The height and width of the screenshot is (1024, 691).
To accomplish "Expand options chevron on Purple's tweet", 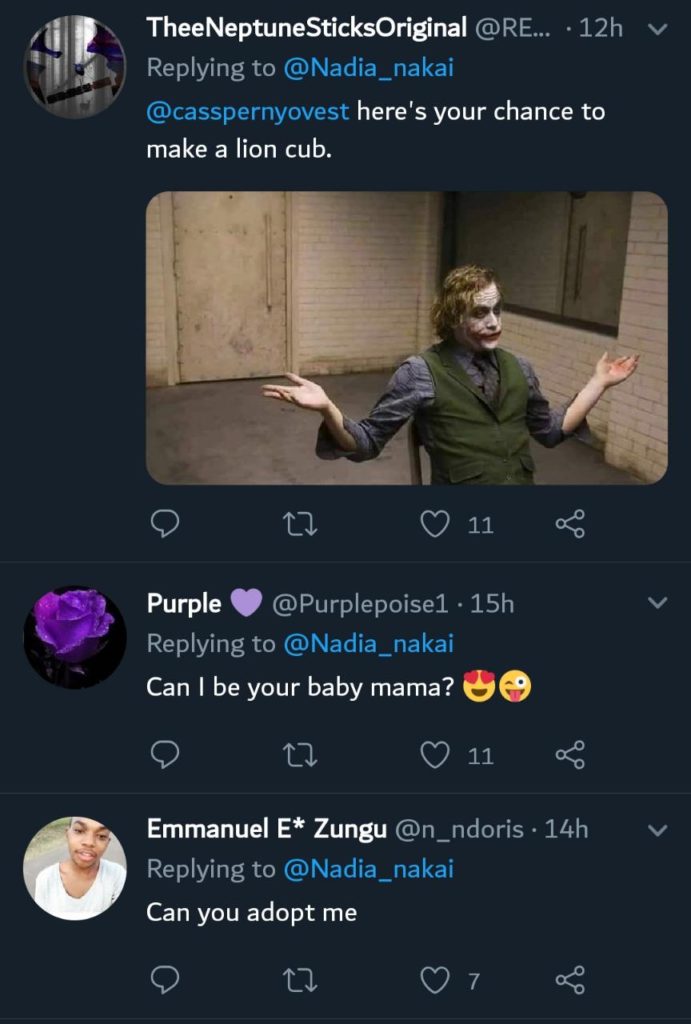I will click(657, 603).
